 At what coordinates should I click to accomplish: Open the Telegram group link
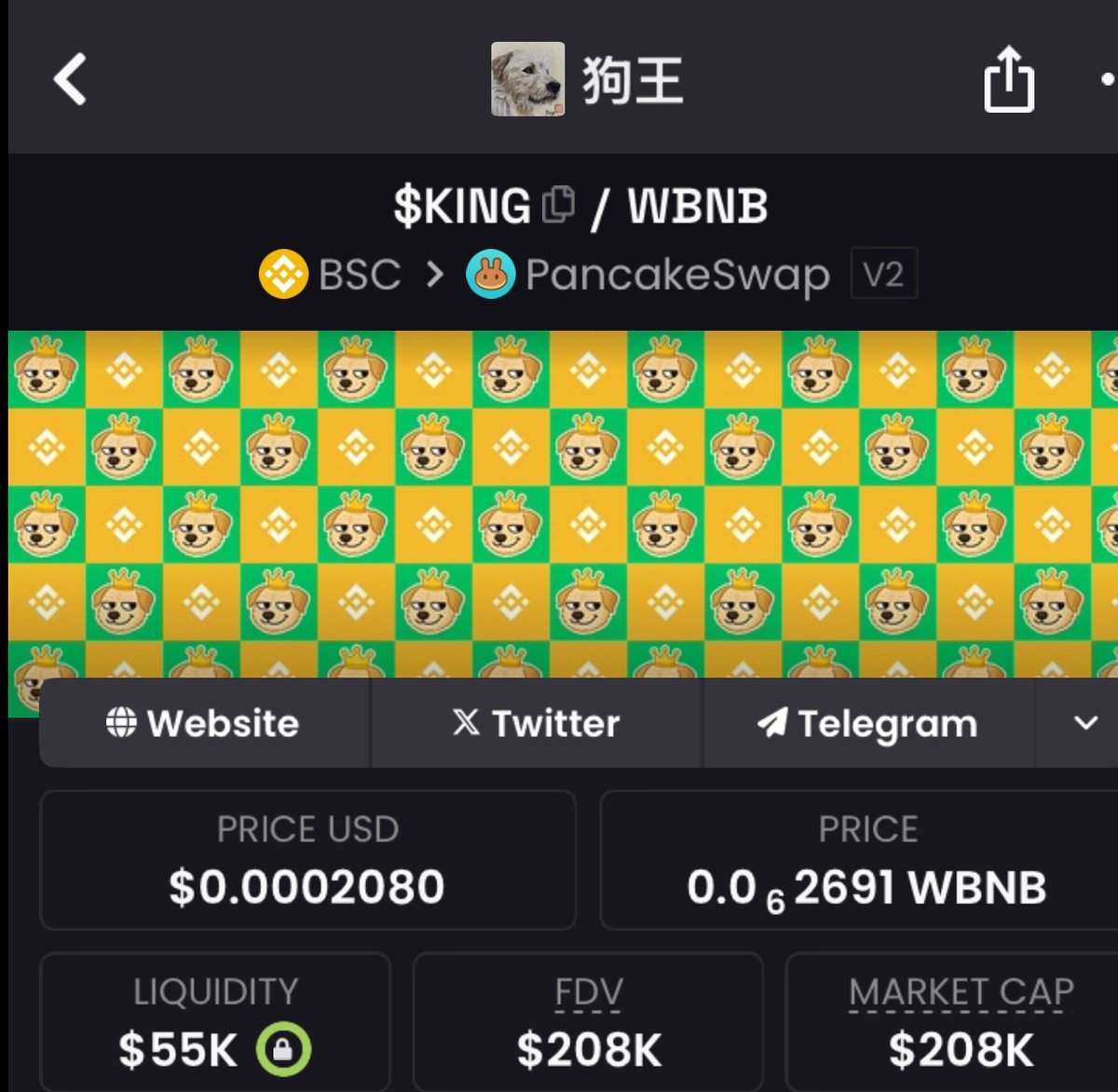[867, 723]
